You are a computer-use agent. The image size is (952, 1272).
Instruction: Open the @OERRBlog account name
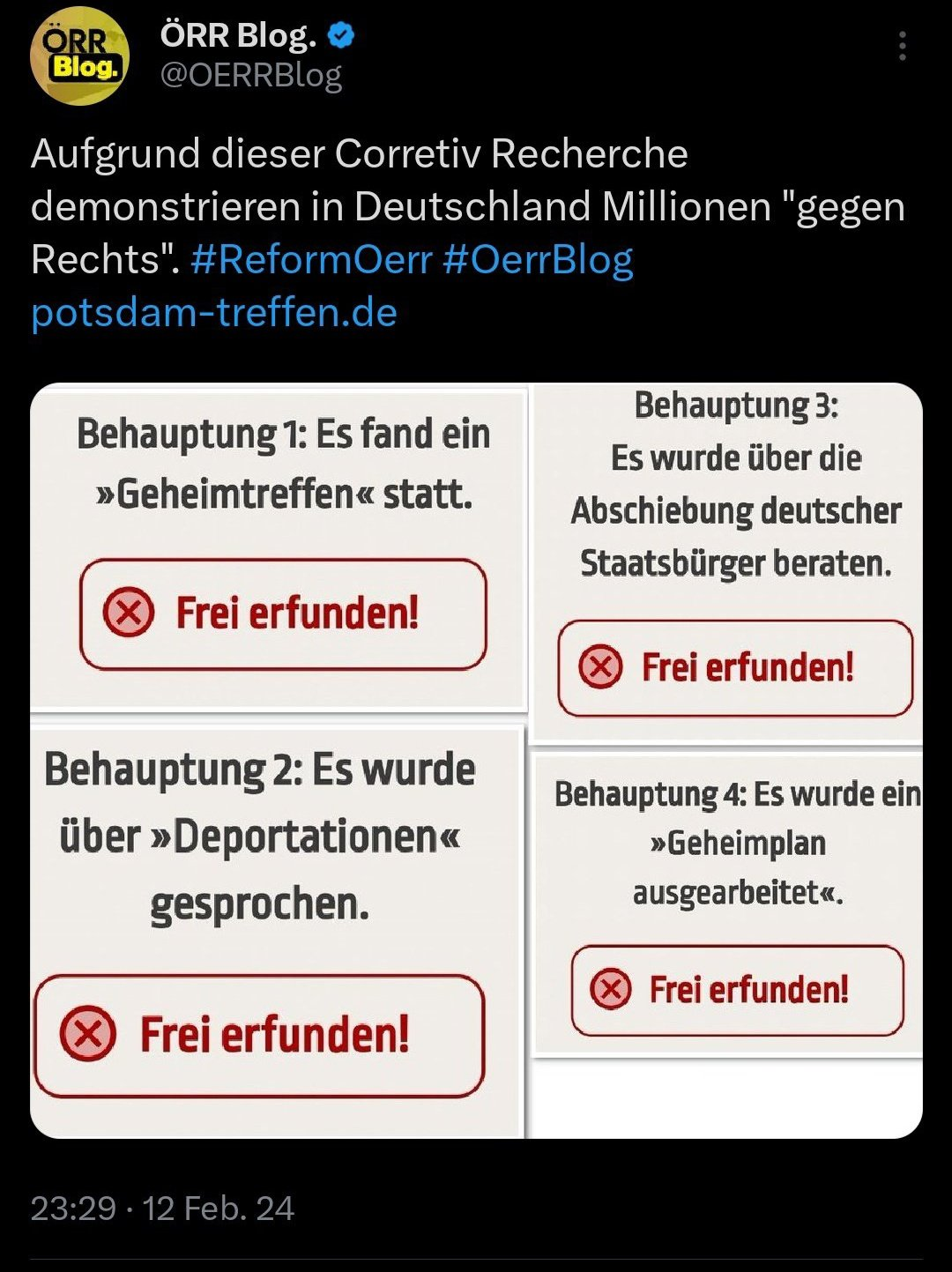click(x=251, y=75)
